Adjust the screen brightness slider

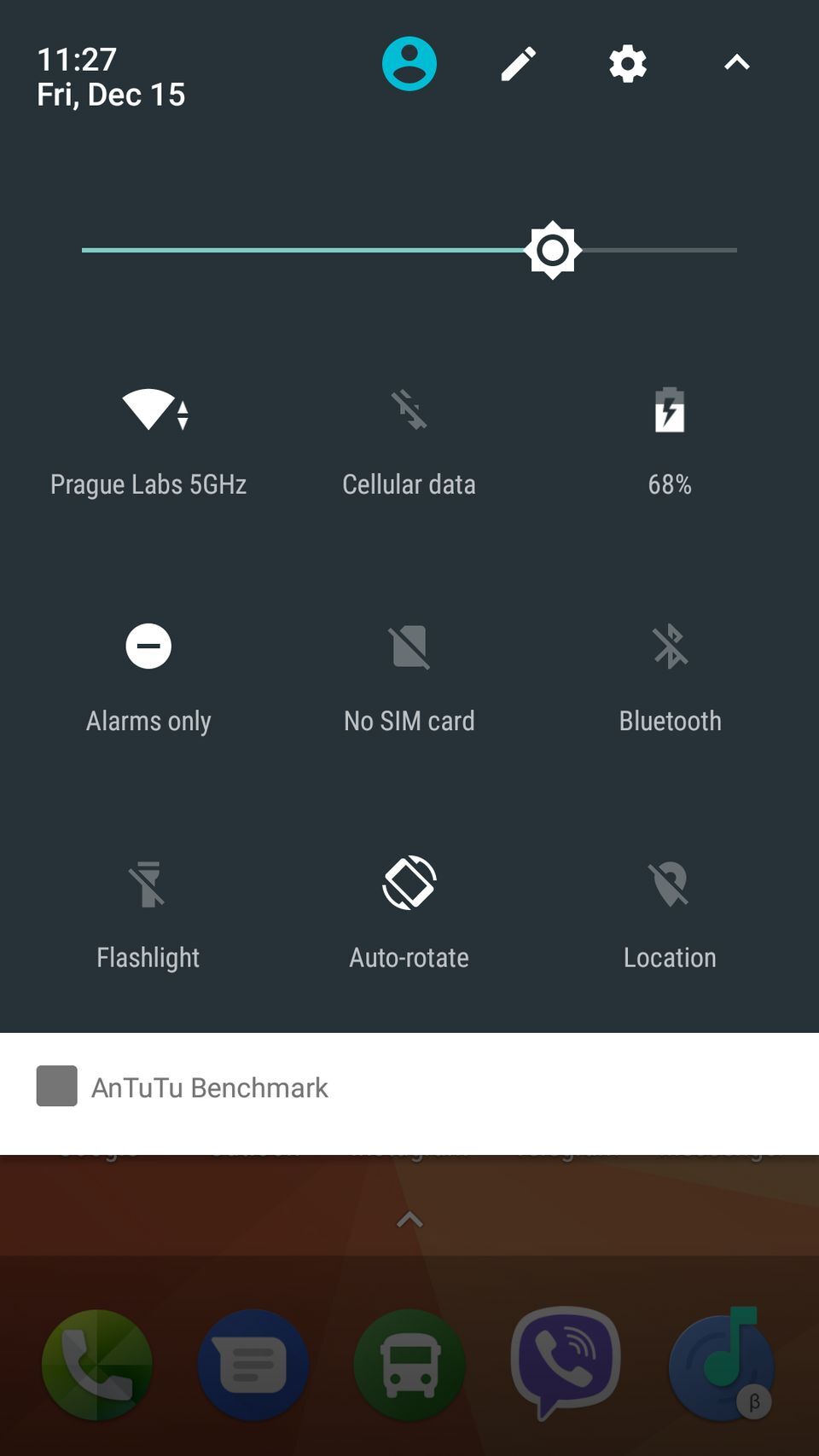click(x=553, y=250)
